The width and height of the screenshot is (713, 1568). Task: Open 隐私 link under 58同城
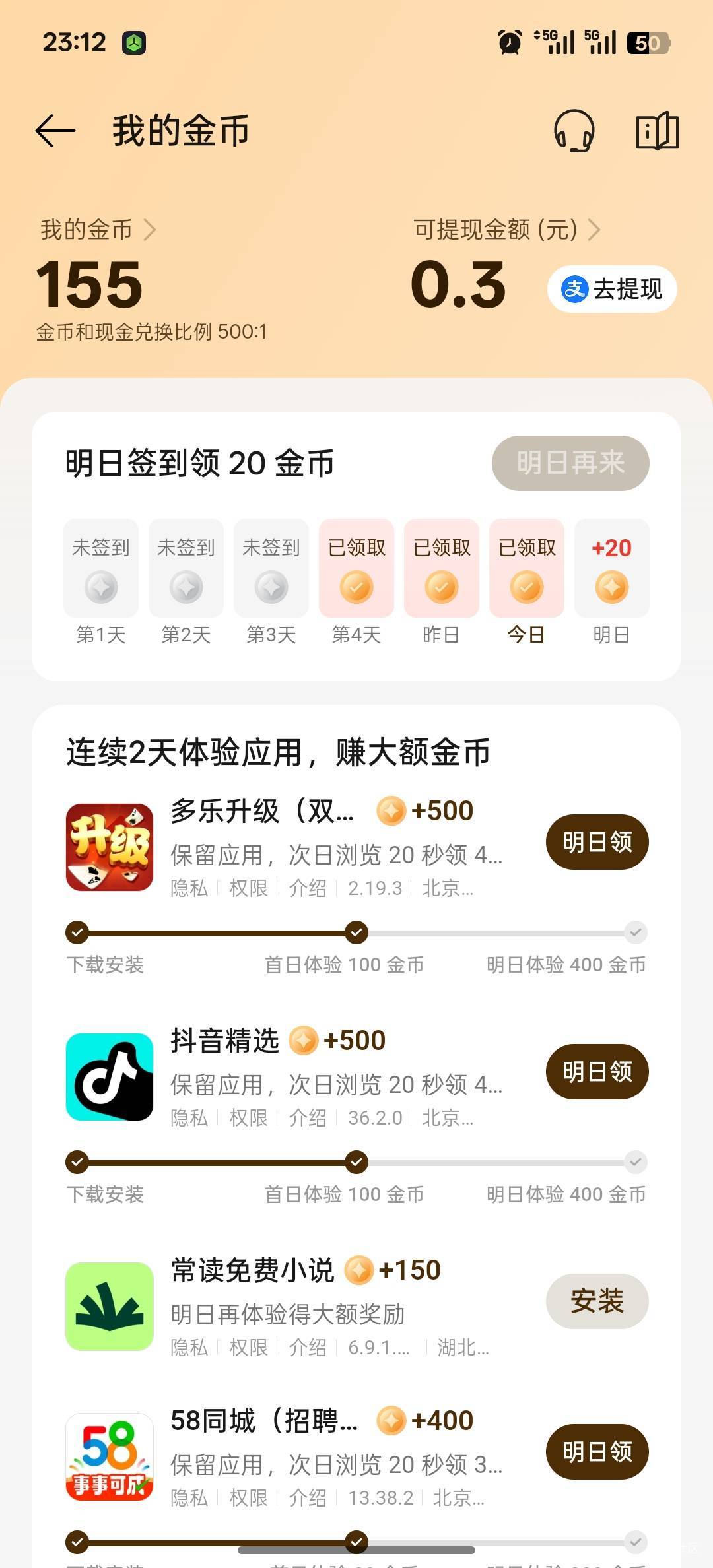click(x=189, y=1498)
